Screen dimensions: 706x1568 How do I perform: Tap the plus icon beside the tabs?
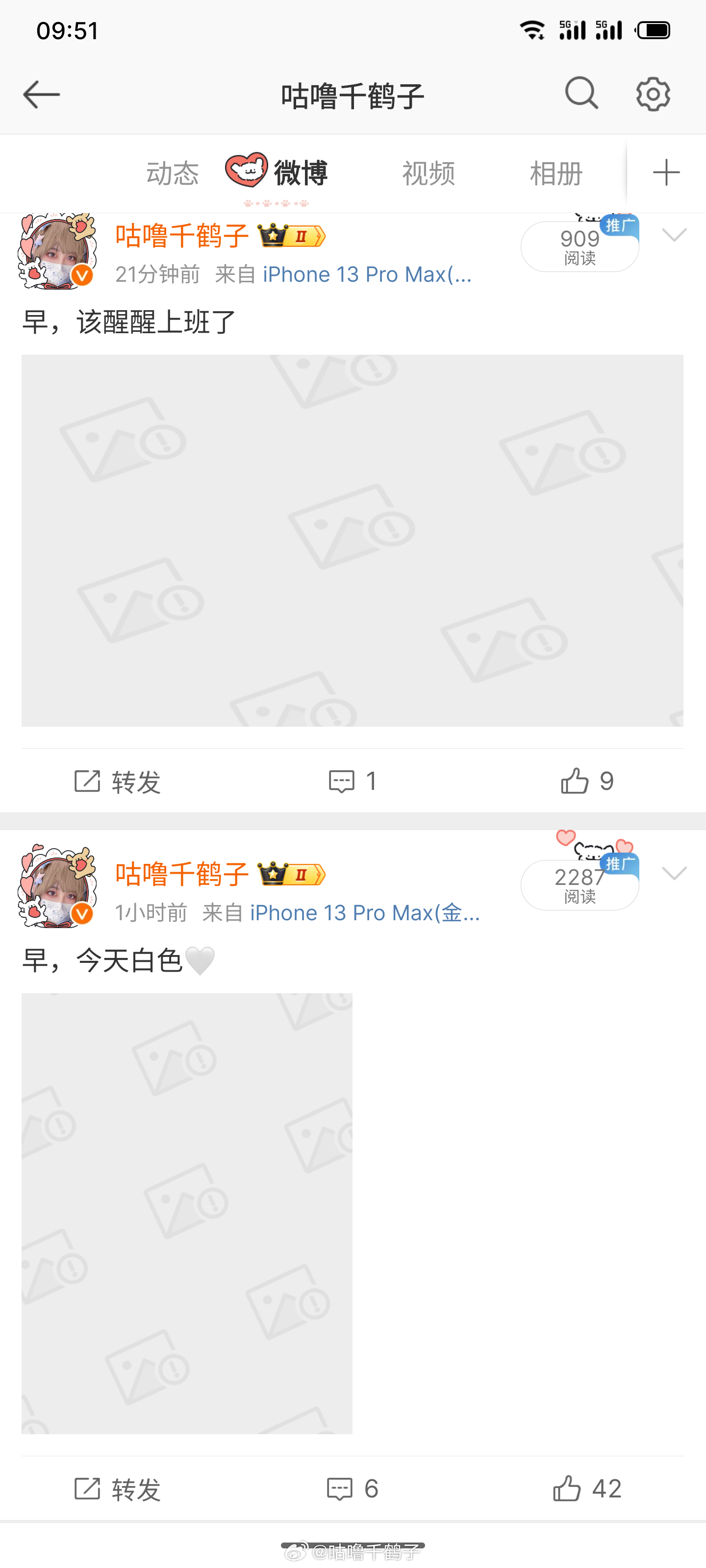tap(666, 173)
